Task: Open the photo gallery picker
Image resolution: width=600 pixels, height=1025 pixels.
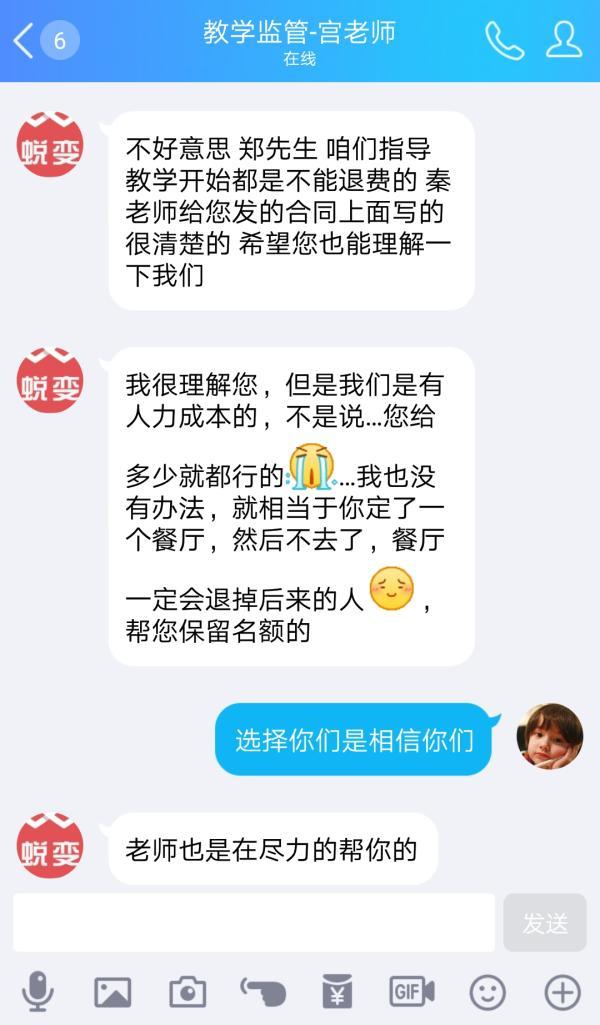Action: (112, 991)
